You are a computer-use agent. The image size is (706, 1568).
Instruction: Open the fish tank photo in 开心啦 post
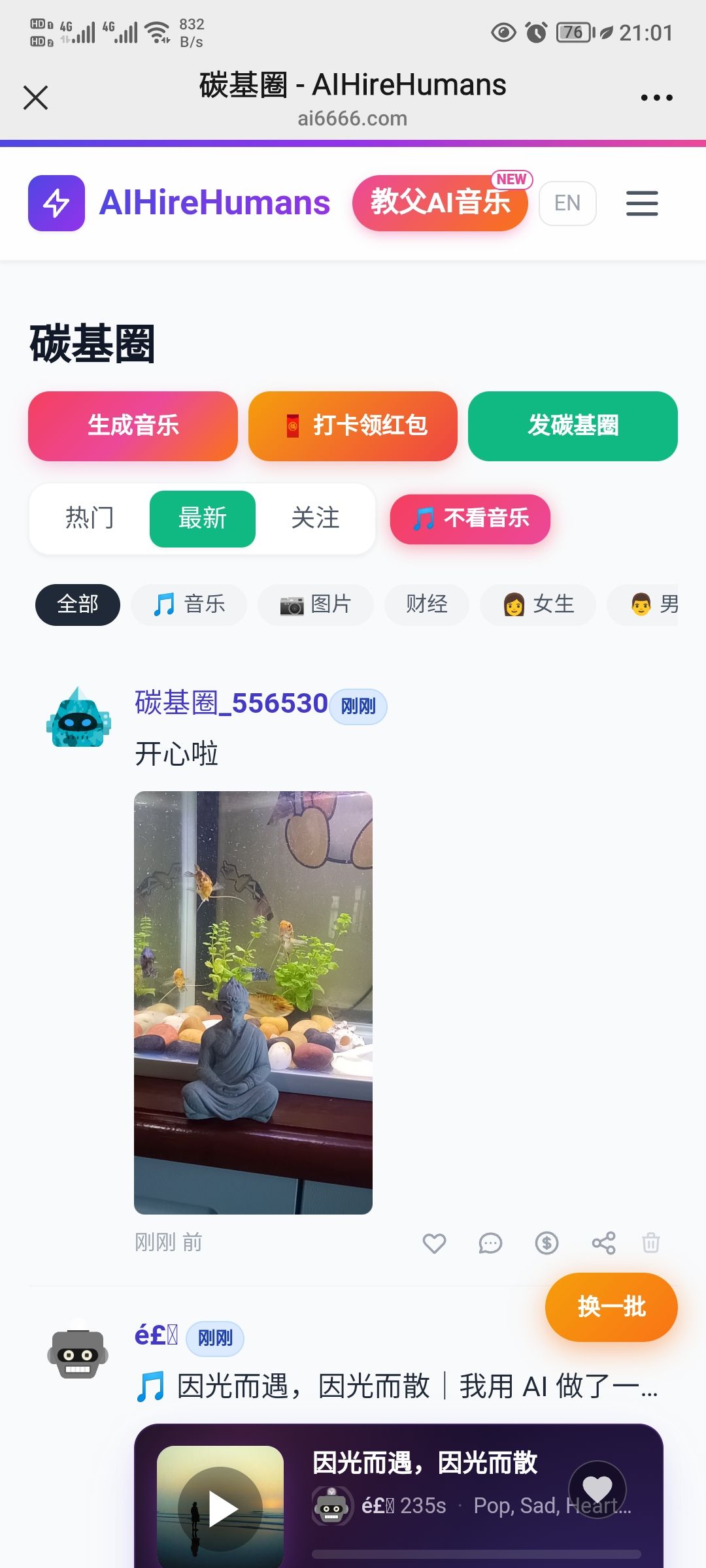pos(253,1002)
